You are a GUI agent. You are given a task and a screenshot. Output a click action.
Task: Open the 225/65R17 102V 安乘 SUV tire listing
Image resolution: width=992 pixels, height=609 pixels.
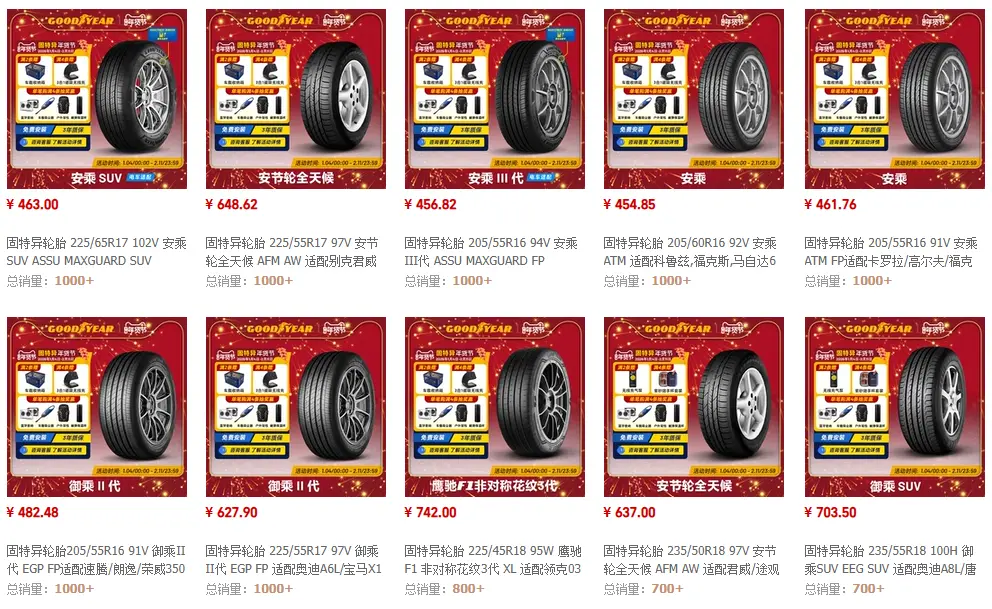96,100
